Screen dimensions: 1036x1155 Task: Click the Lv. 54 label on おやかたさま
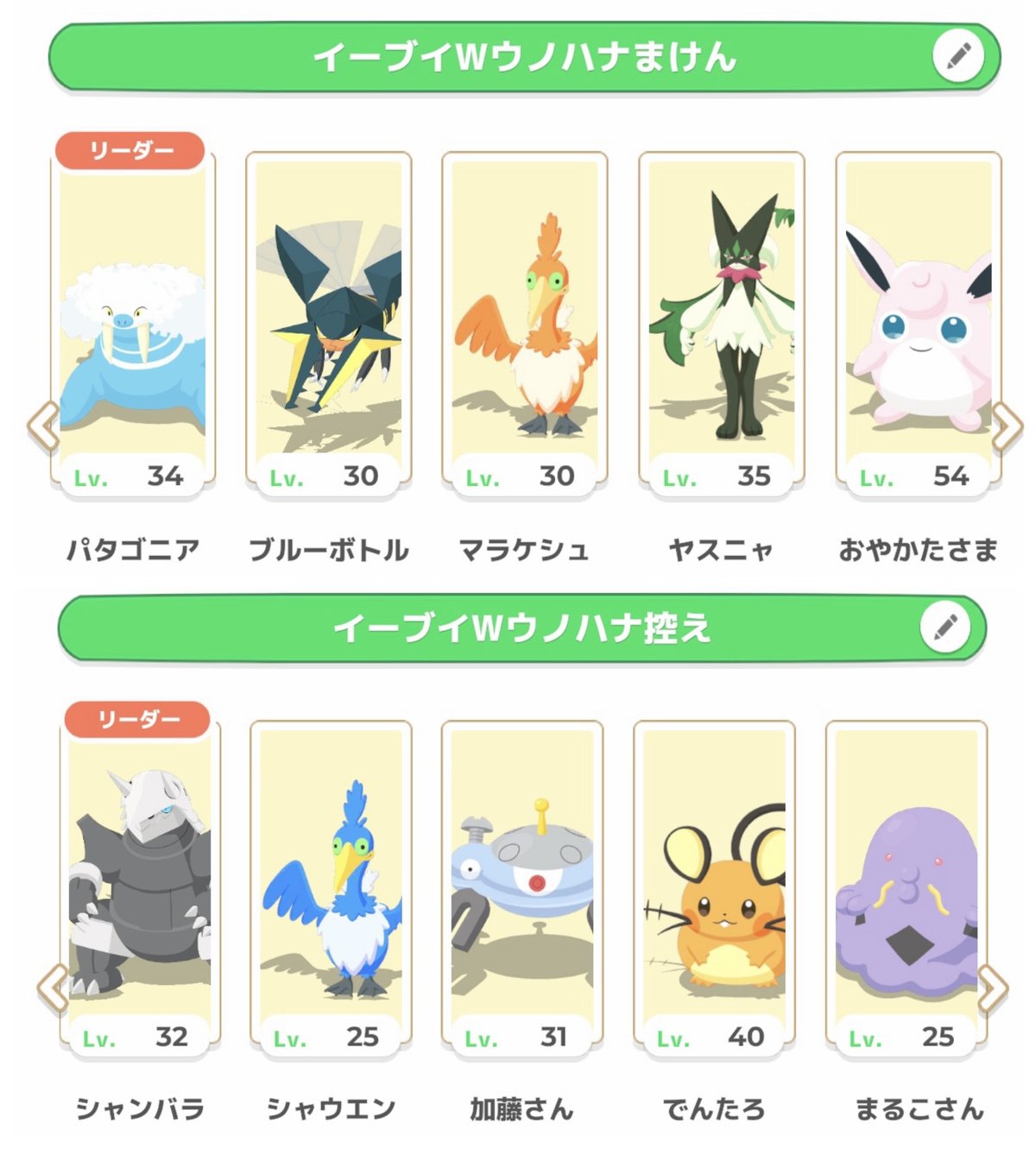tap(915, 474)
